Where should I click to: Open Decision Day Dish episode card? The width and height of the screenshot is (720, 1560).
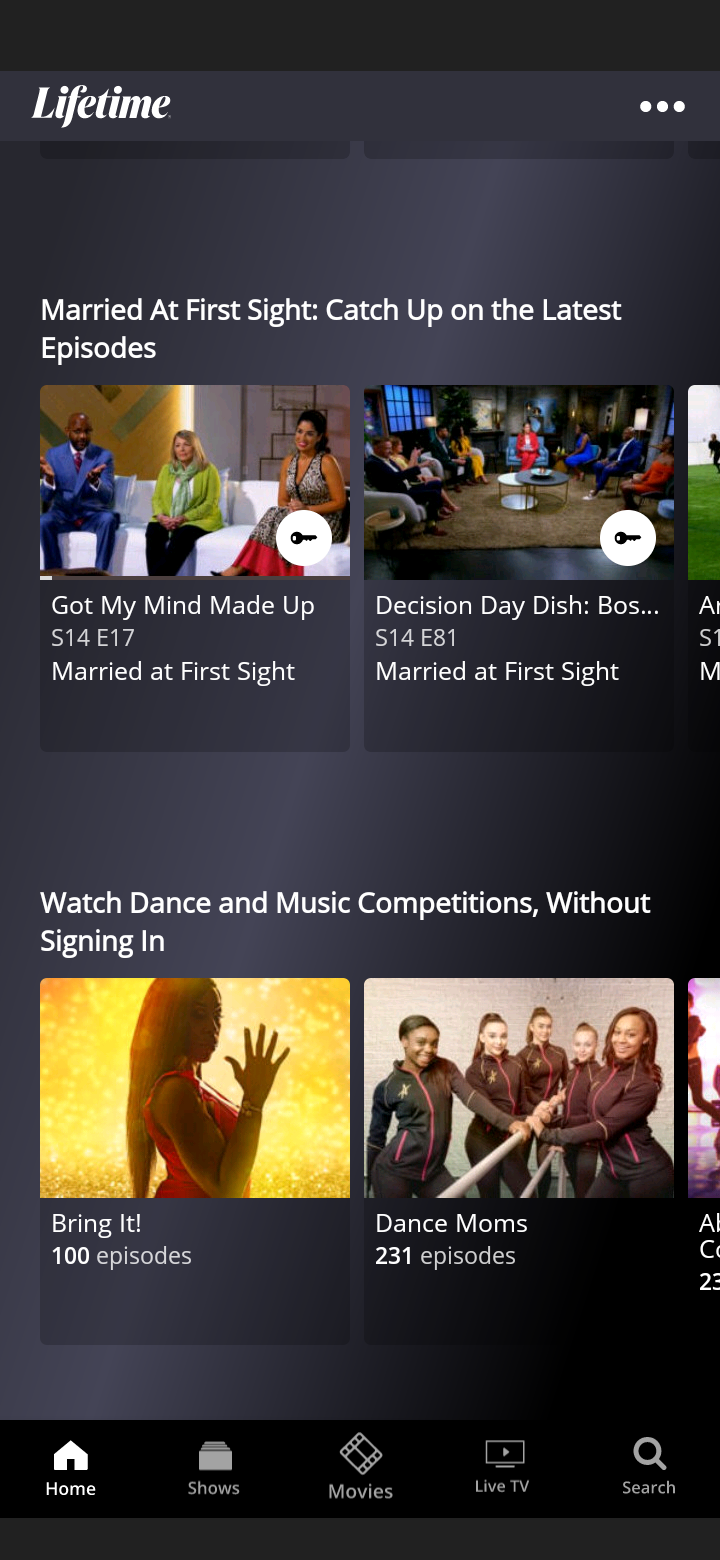518,567
